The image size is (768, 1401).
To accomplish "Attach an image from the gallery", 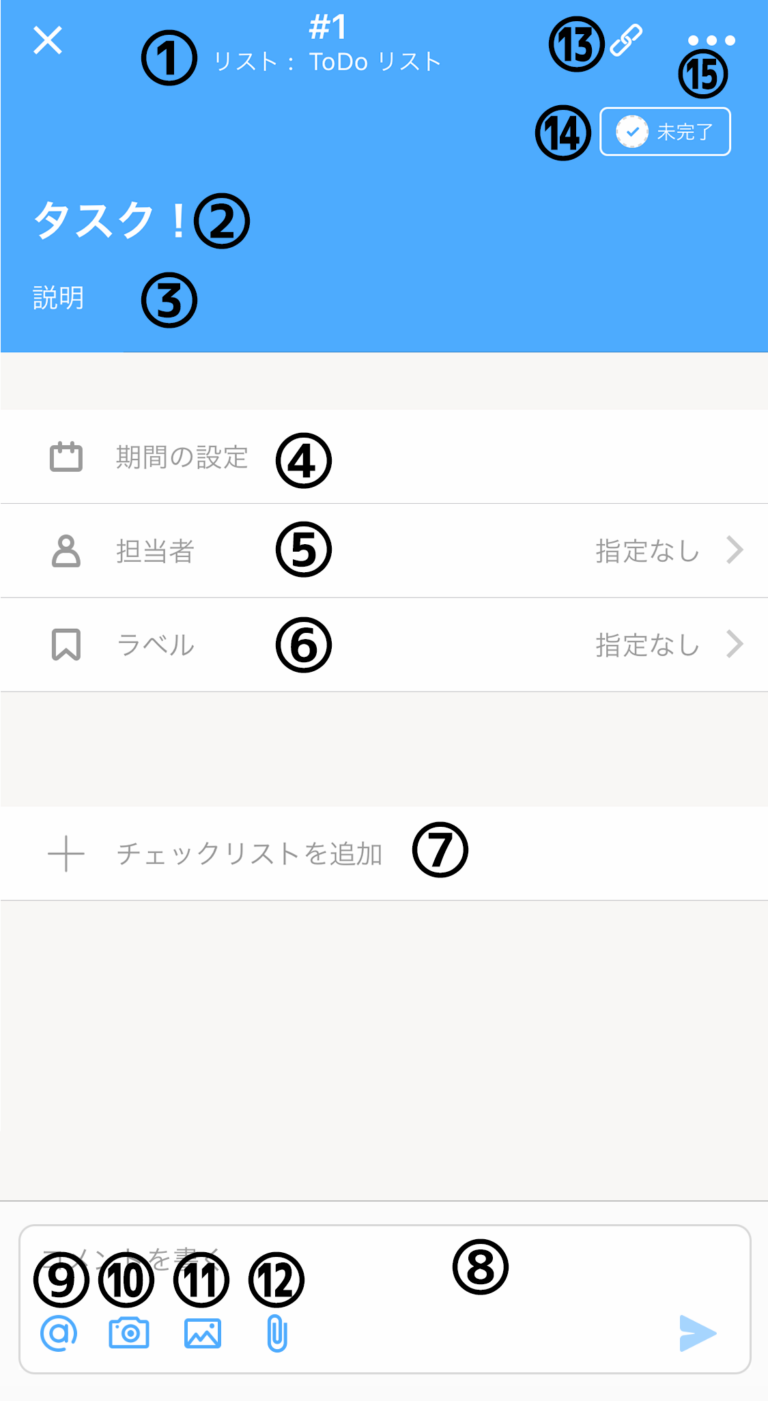I will pos(203,1333).
